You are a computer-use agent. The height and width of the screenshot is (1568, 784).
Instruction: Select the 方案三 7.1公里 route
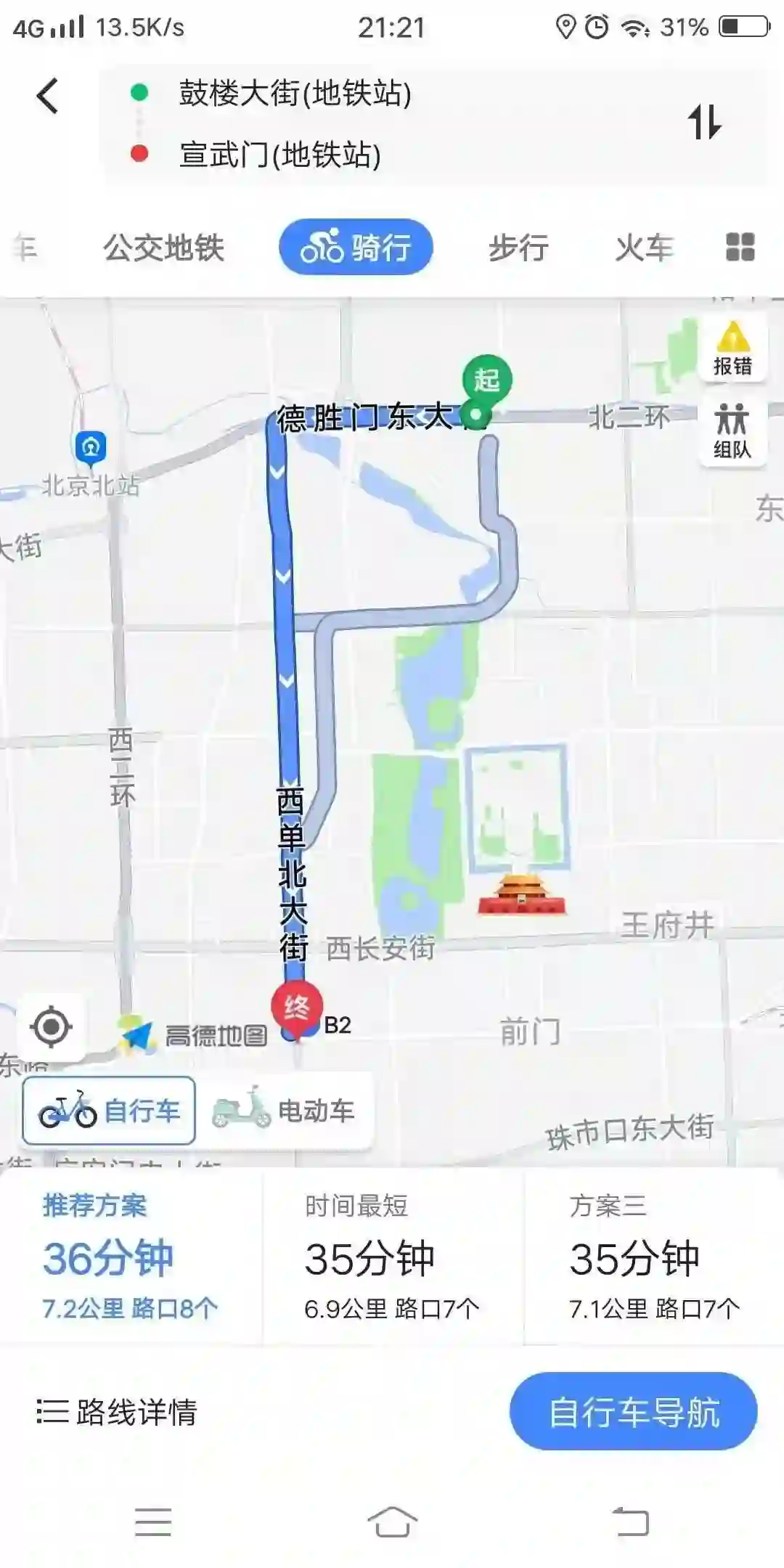point(653,1257)
